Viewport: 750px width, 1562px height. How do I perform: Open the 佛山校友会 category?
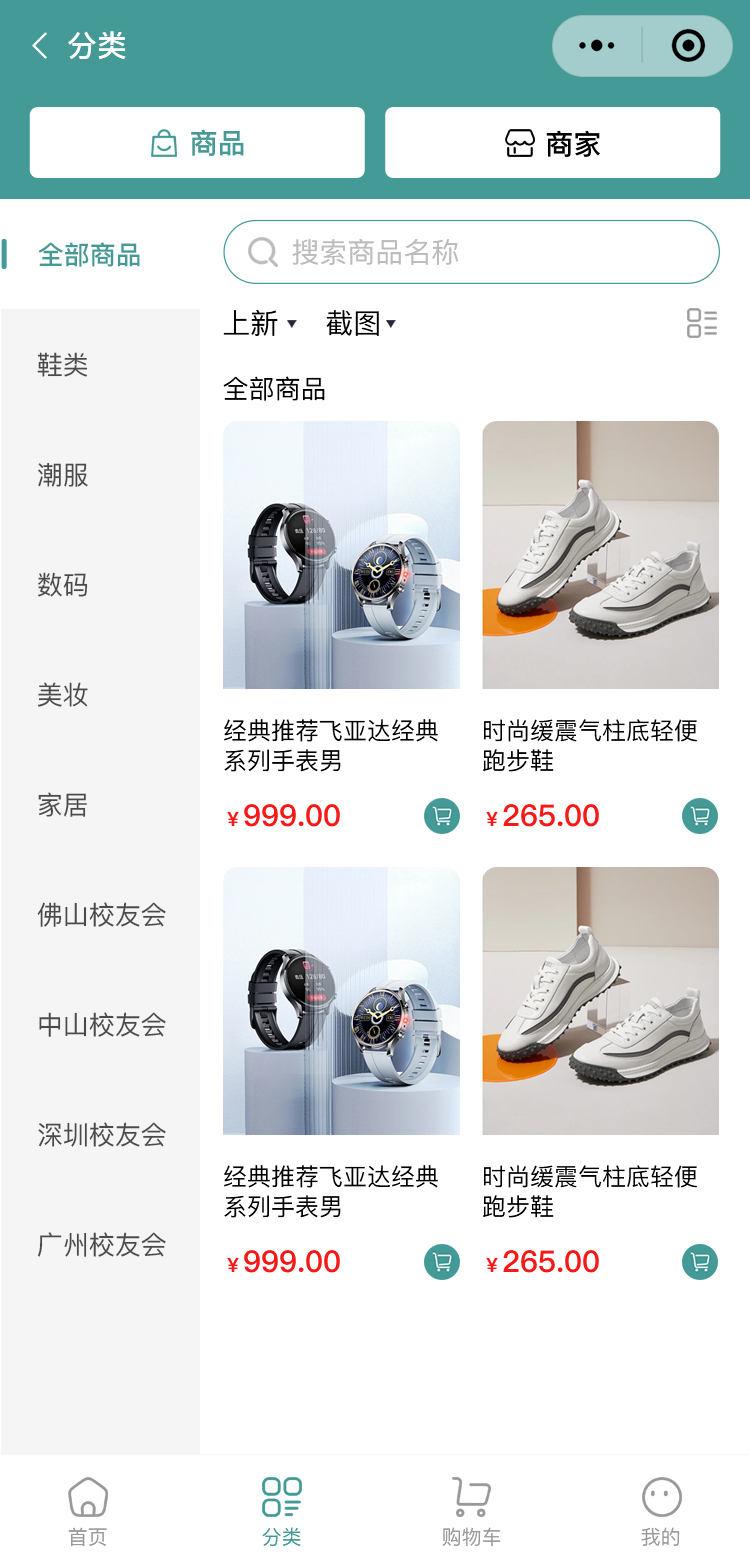click(101, 915)
